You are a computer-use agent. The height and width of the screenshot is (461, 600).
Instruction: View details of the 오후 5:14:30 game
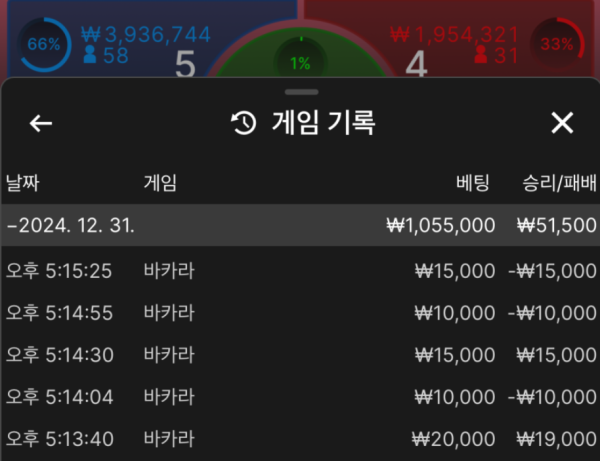click(300, 354)
